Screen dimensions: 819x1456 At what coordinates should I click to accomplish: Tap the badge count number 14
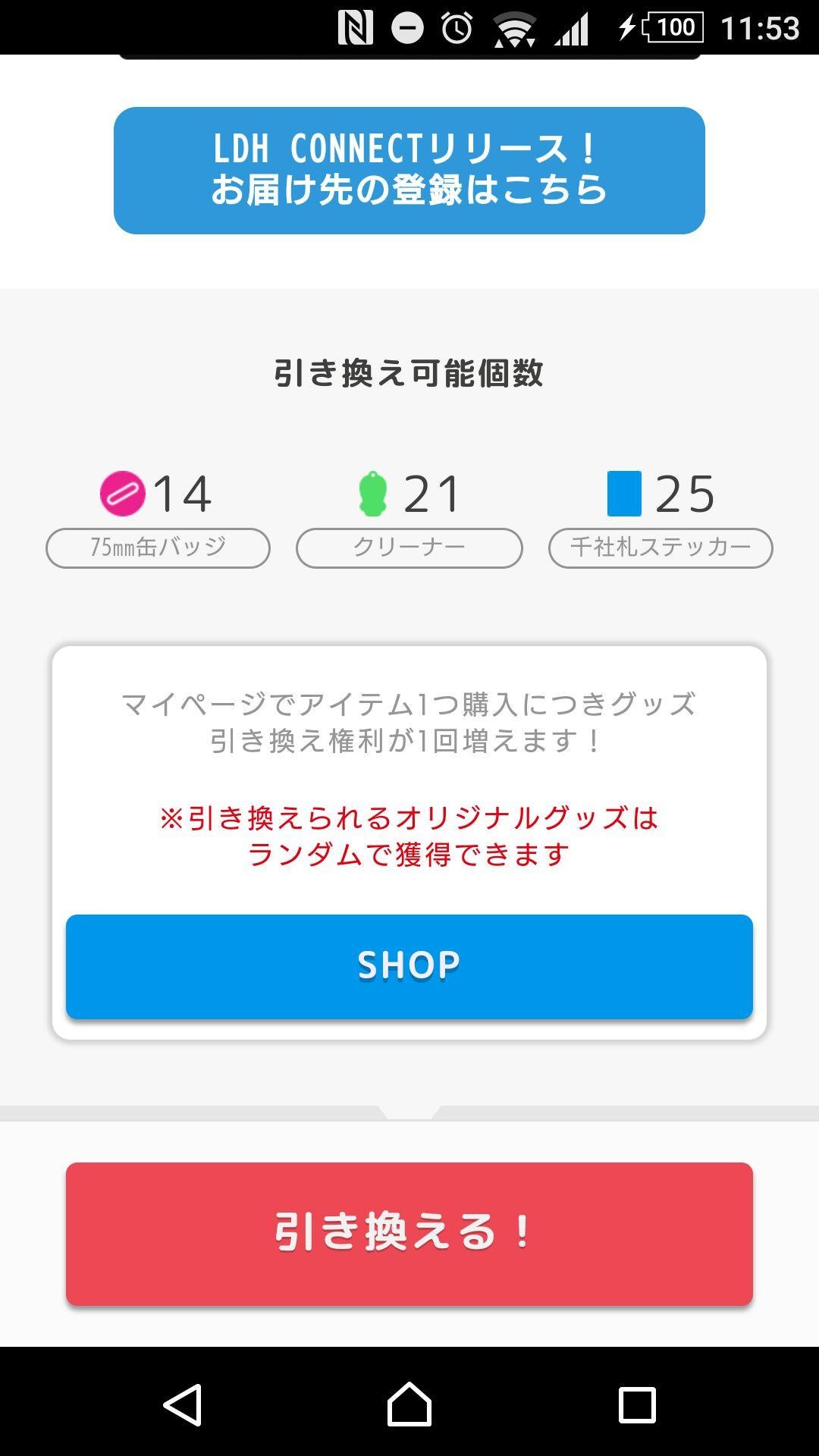(180, 494)
